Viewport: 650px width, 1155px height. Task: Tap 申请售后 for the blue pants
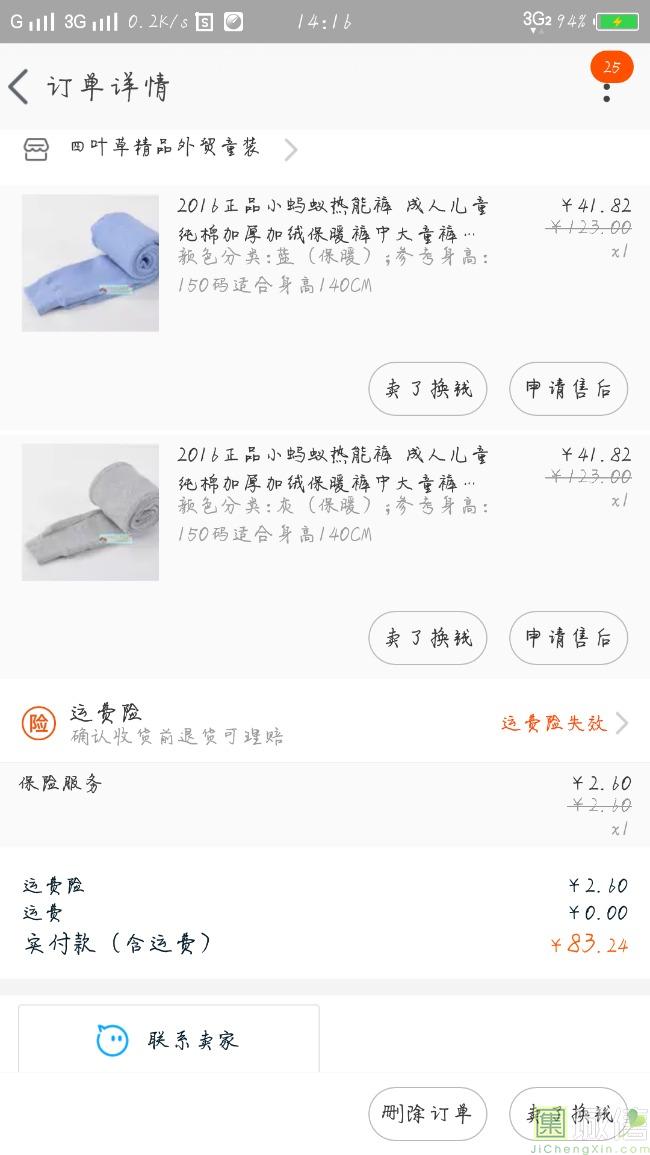click(x=568, y=389)
